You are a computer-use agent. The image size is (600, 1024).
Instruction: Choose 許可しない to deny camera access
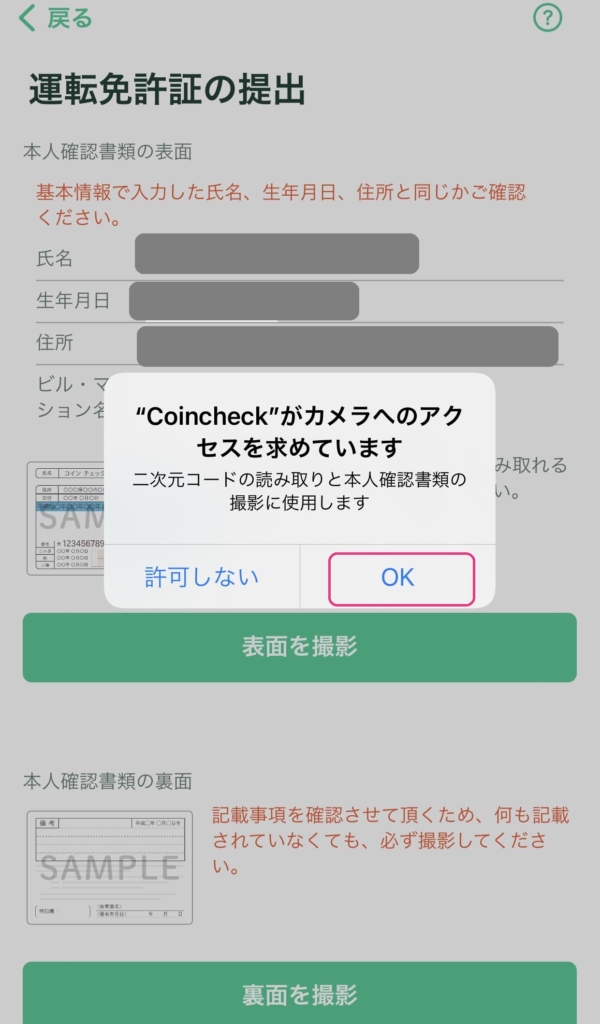click(x=202, y=577)
